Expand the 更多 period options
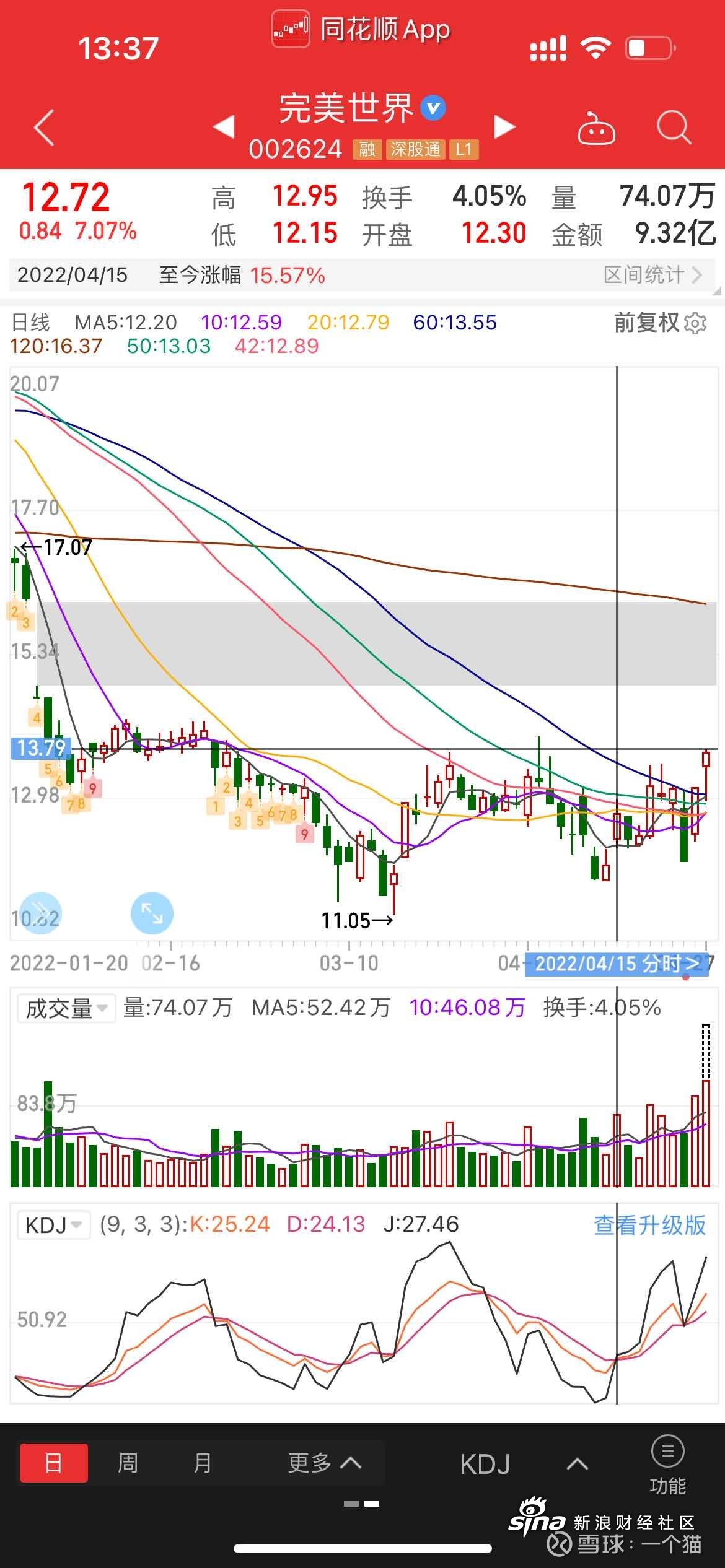This screenshot has width=725, height=1568. point(324,1463)
